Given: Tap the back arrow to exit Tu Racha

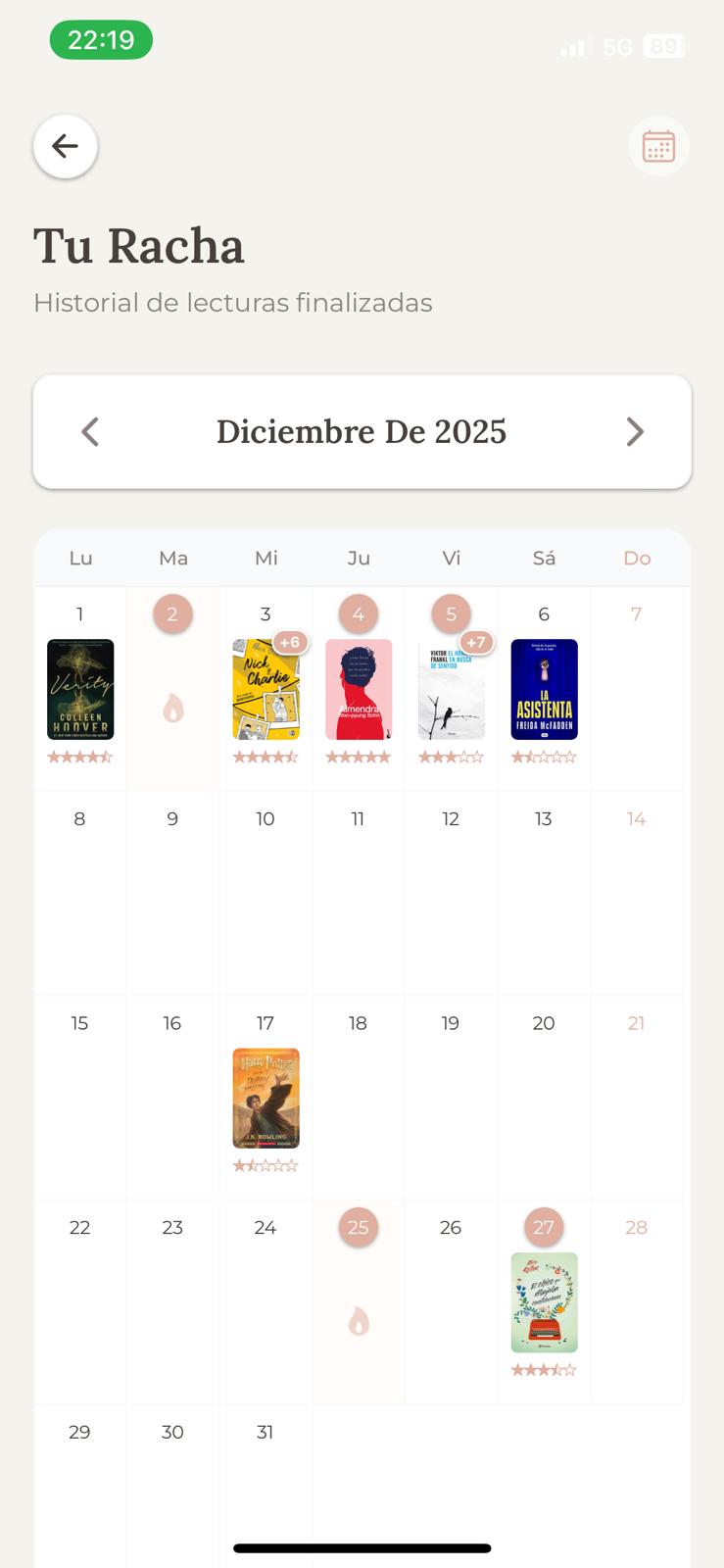Looking at the screenshot, I should pos(65,145).
